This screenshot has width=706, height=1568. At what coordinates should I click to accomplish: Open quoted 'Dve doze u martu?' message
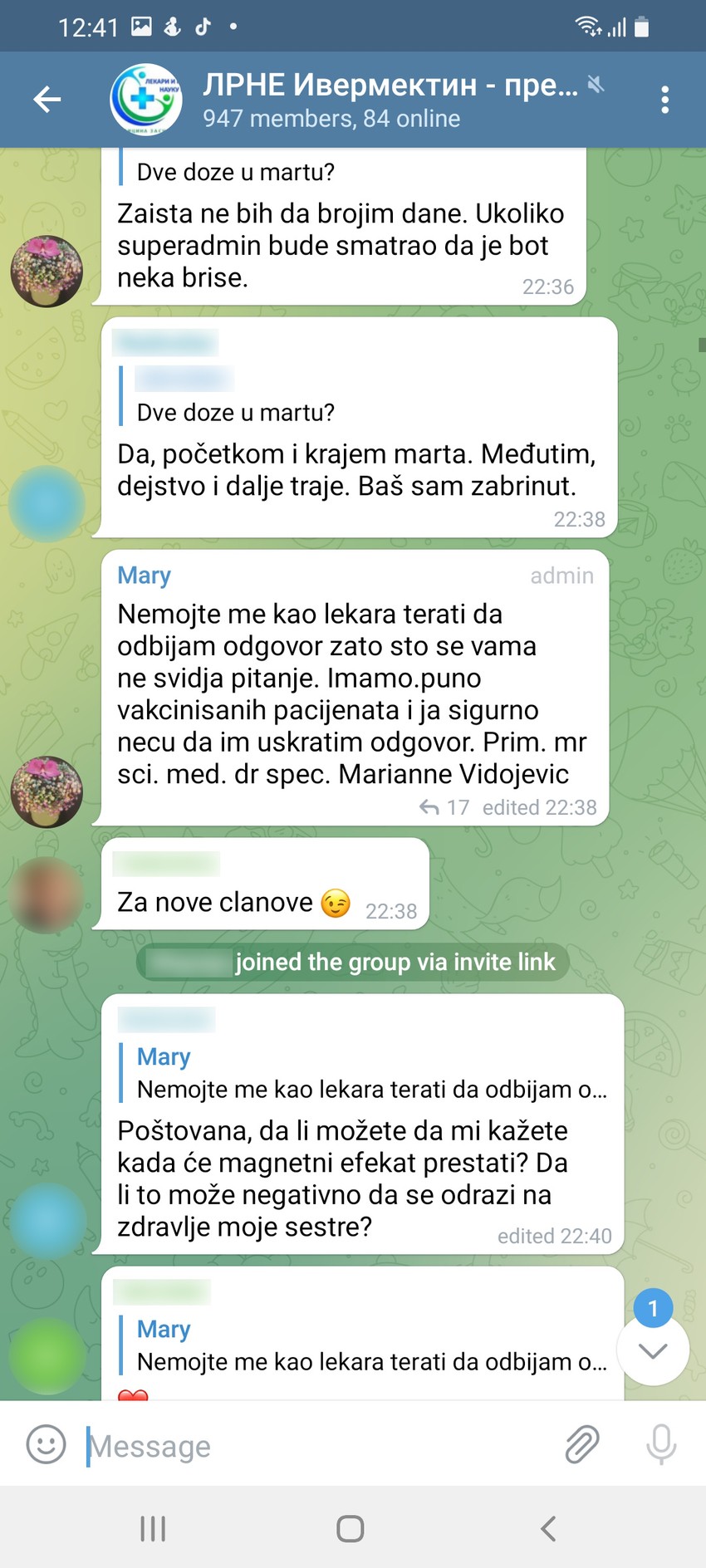[x=235, y=412]
